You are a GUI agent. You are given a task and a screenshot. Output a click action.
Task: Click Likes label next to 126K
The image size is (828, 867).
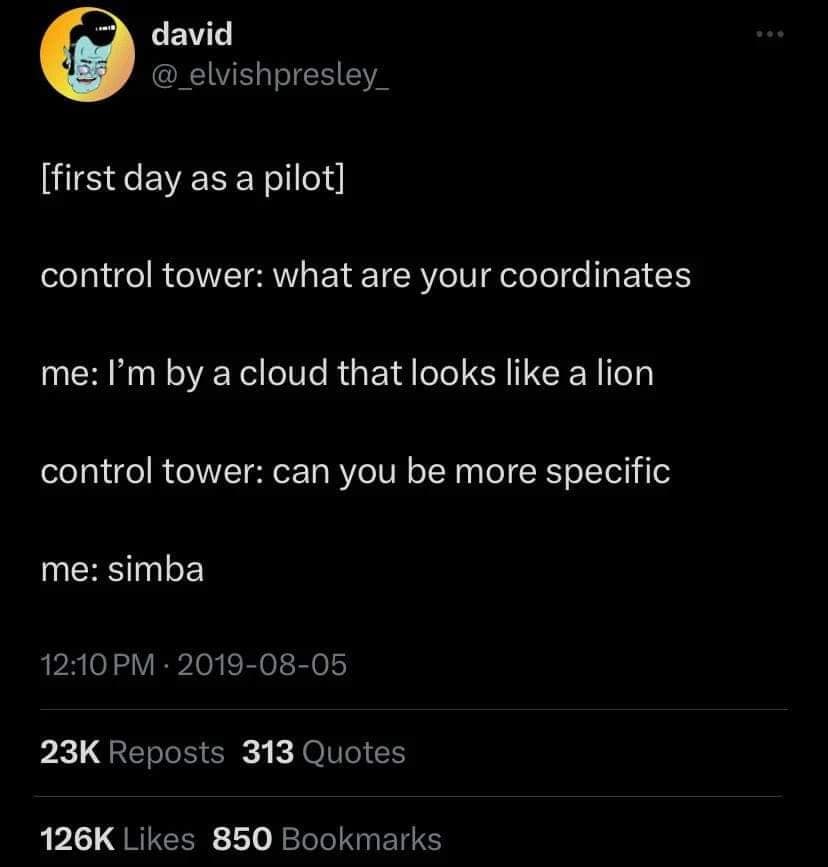pyautogui.click(x=162, y=839)
